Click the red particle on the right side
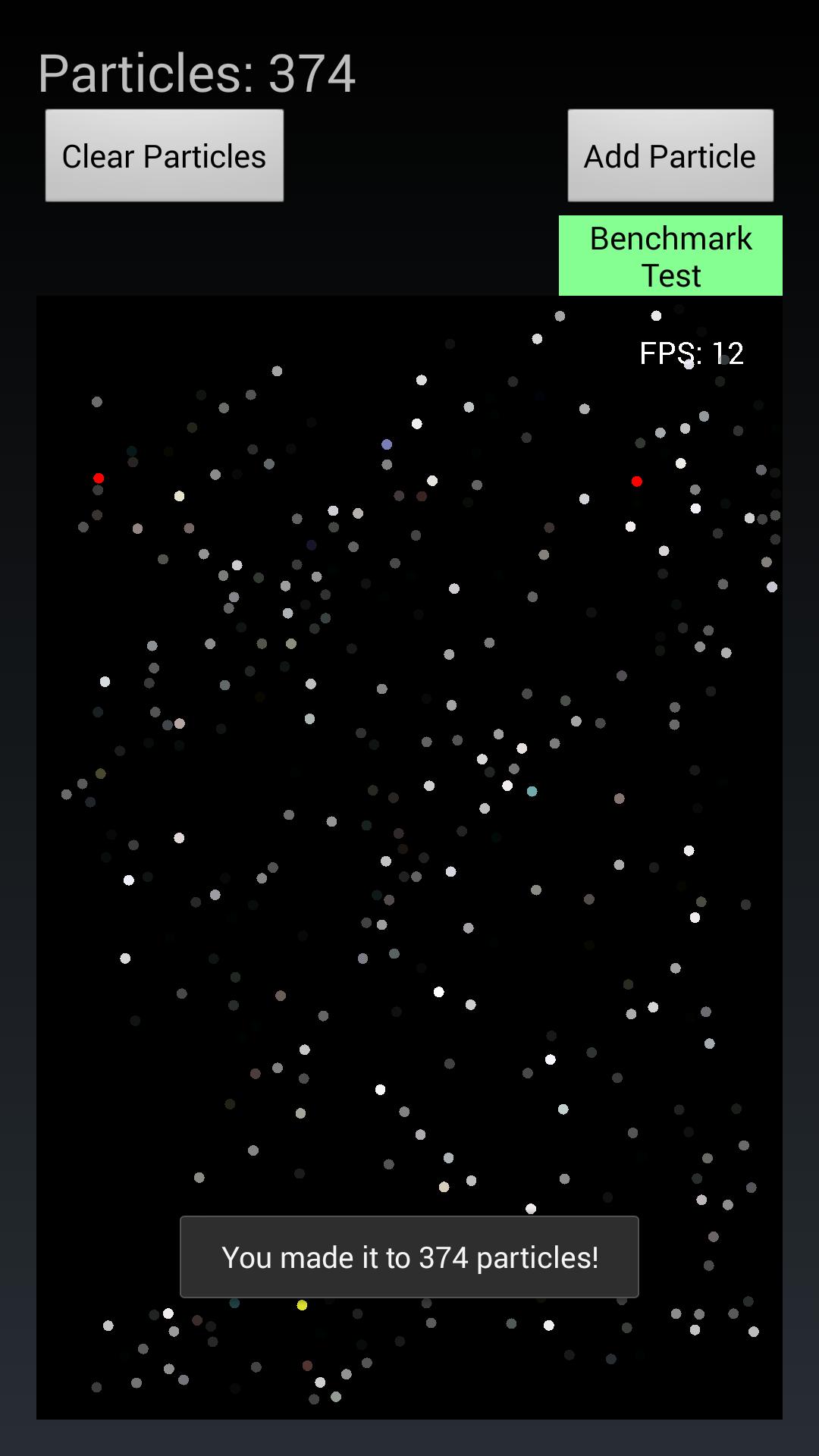Image resolution: width=819 pixels, height=1456 pixels. 635,480
